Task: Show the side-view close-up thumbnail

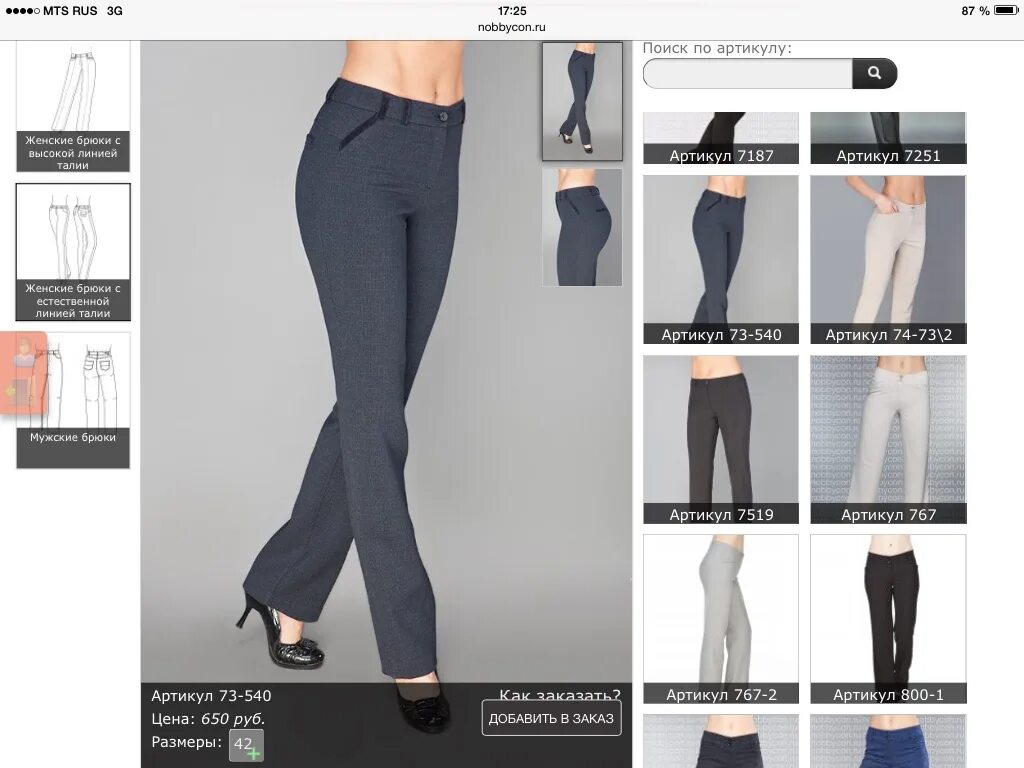Action: pos(582,227)
